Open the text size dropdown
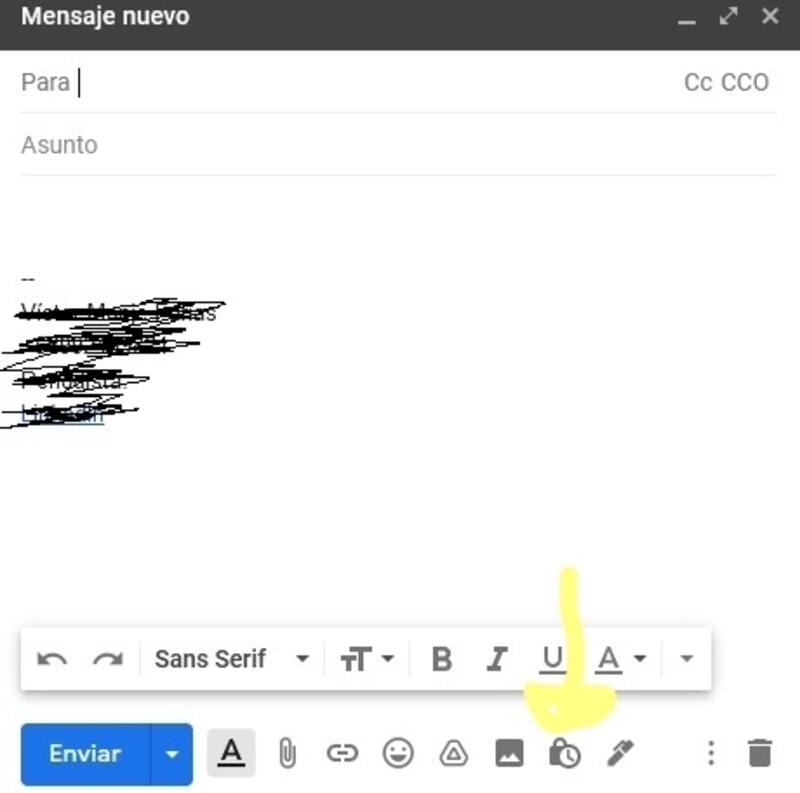Image resolution: width=800 pixels, height=793 pixels. [367, 659]
